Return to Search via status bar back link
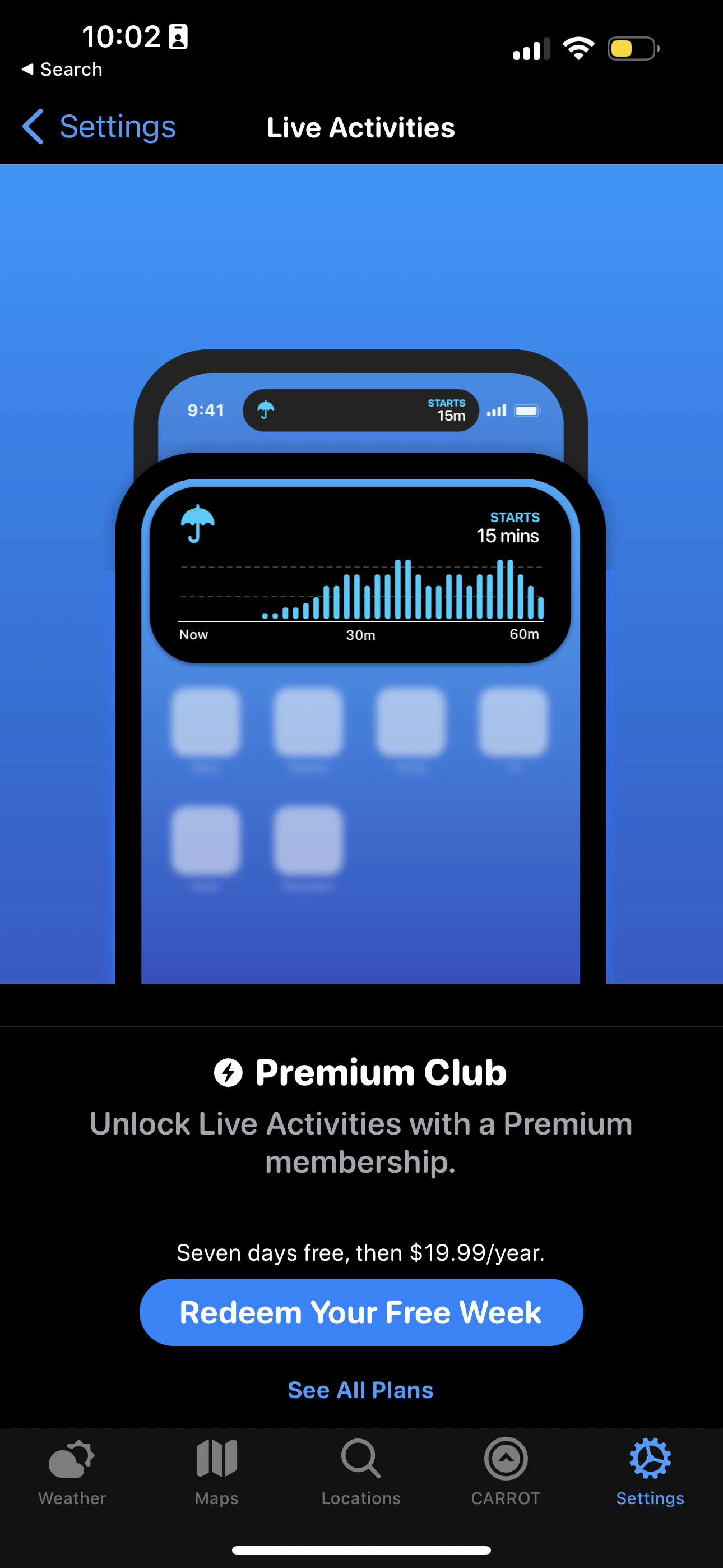 click(x=62, y=69)
